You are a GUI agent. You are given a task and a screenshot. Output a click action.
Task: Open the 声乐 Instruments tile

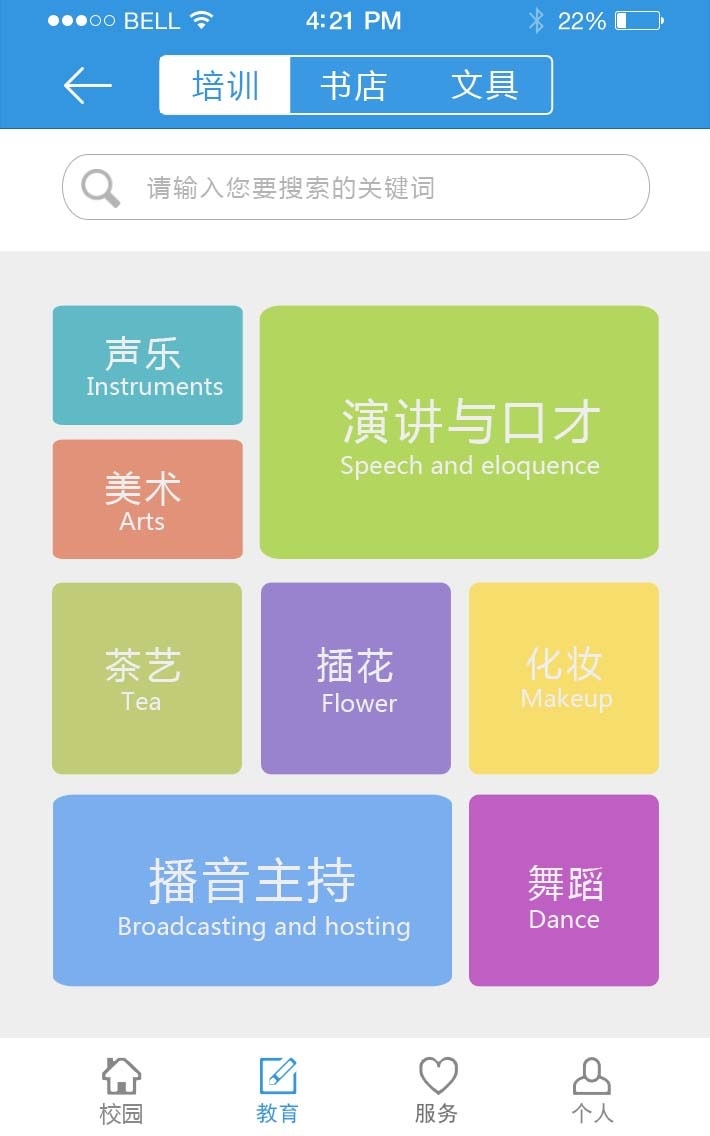[148, 365]
